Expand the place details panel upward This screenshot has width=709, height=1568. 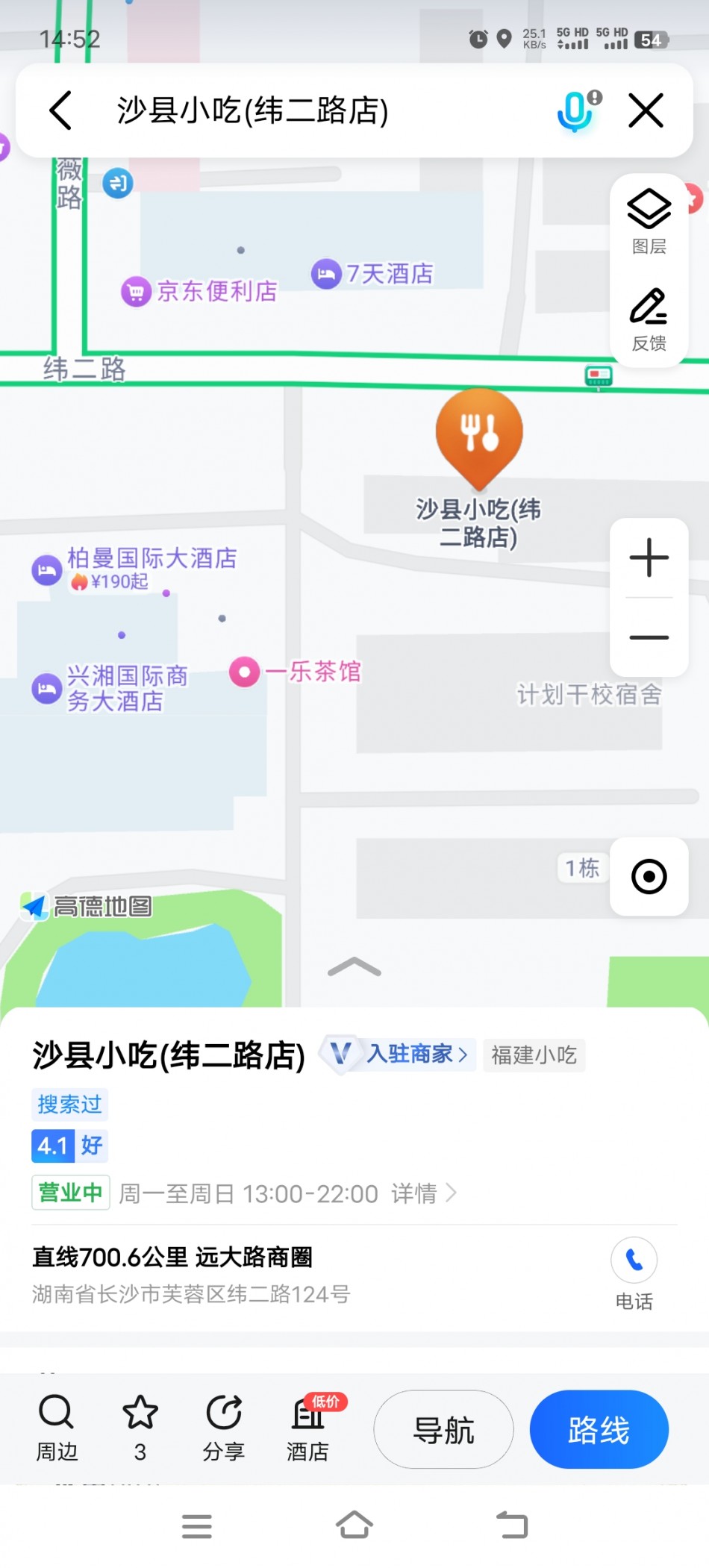point(354,967)
